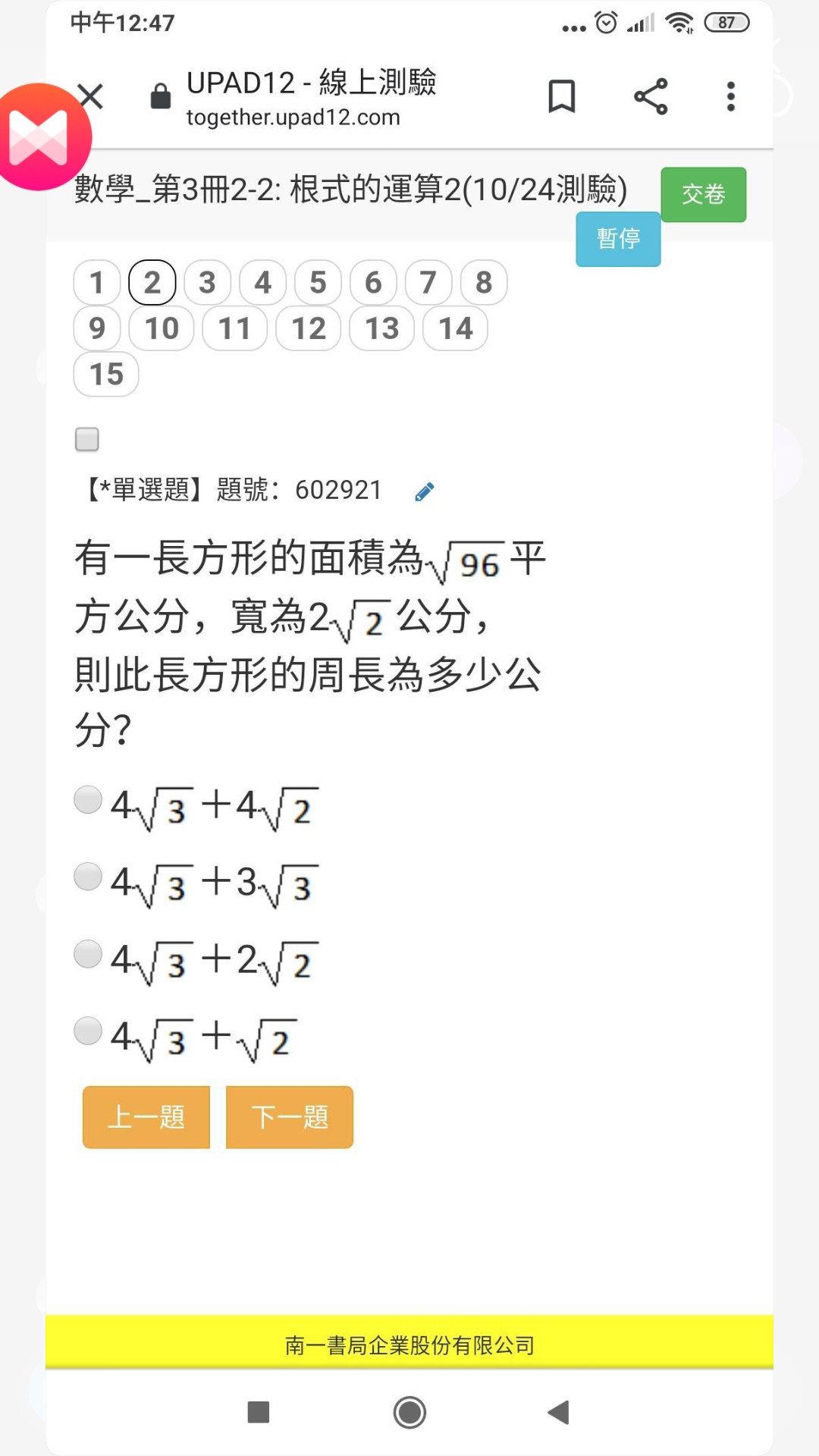
Task: Tick the checkbox above the question
Action: pos(87,439)
